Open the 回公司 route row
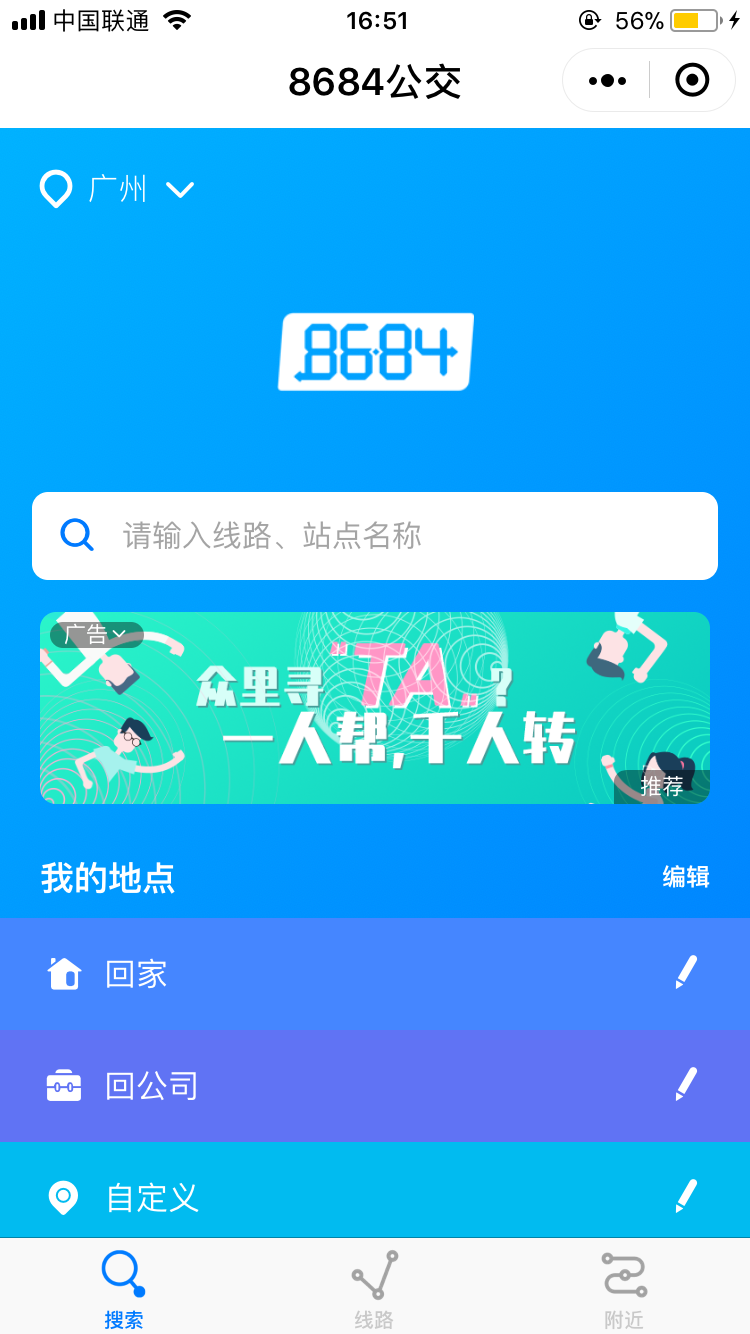The width and height of the screenshot is (750, 1334). click(x=375, y=1086)
